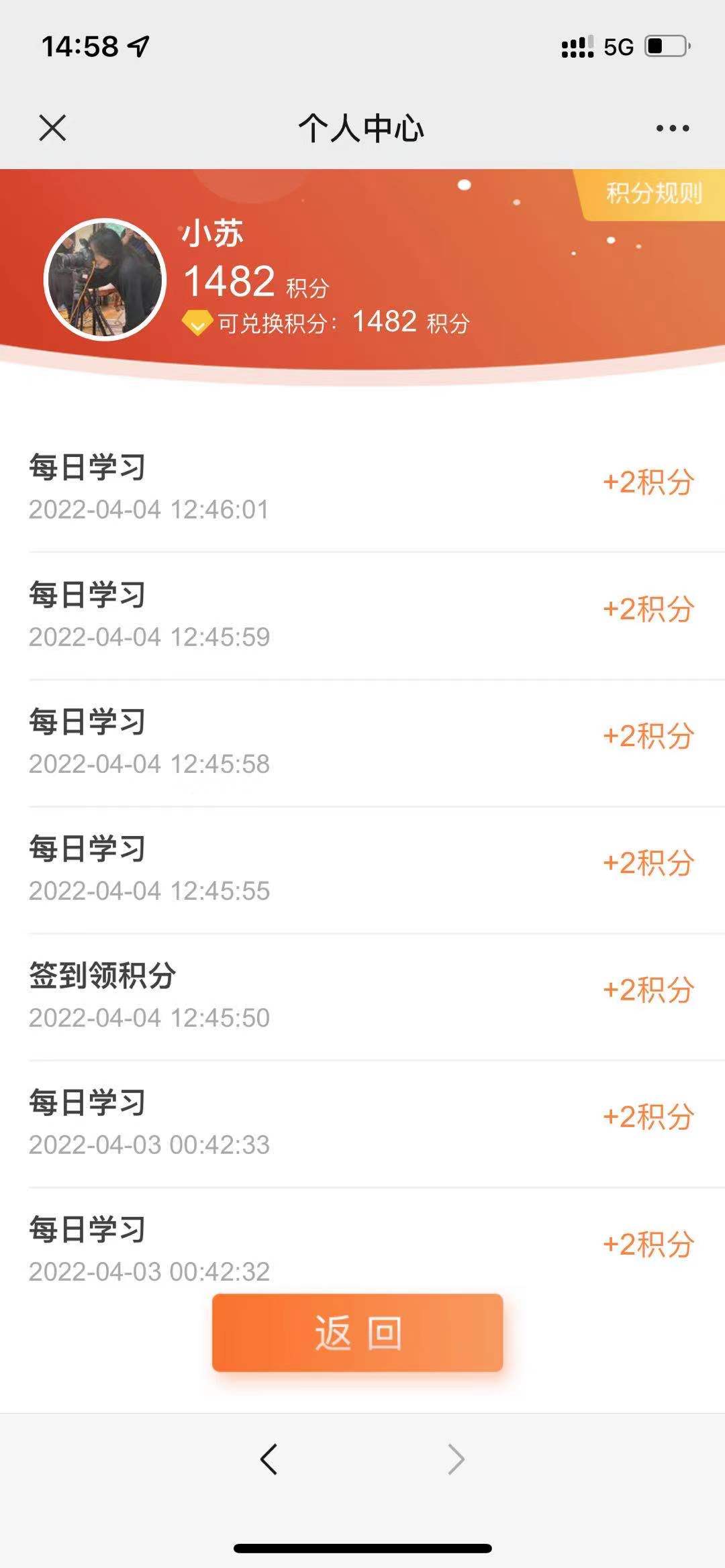
Task: Go back using the browser back arrow
Action: click(269, 1459)
